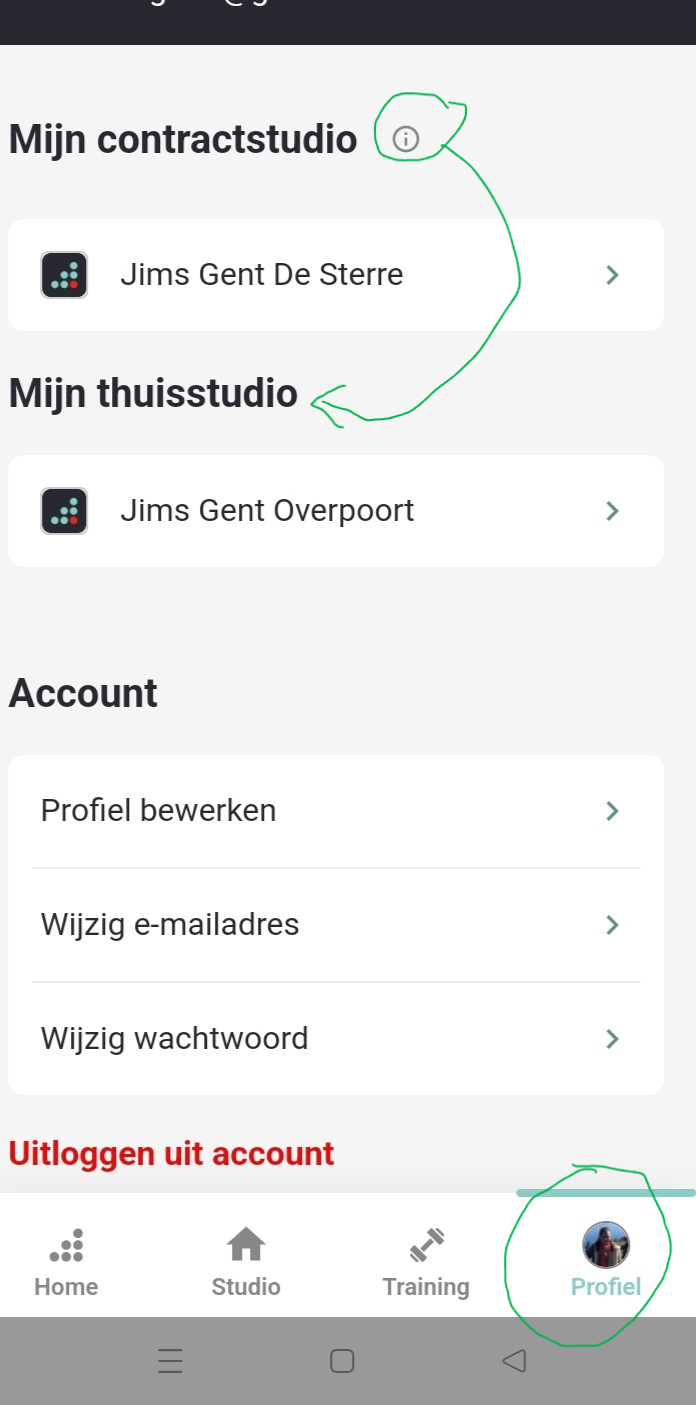This screenshot has width=696, height=1405.
Task: Tap the system back button
Action: pos(514,1361)
